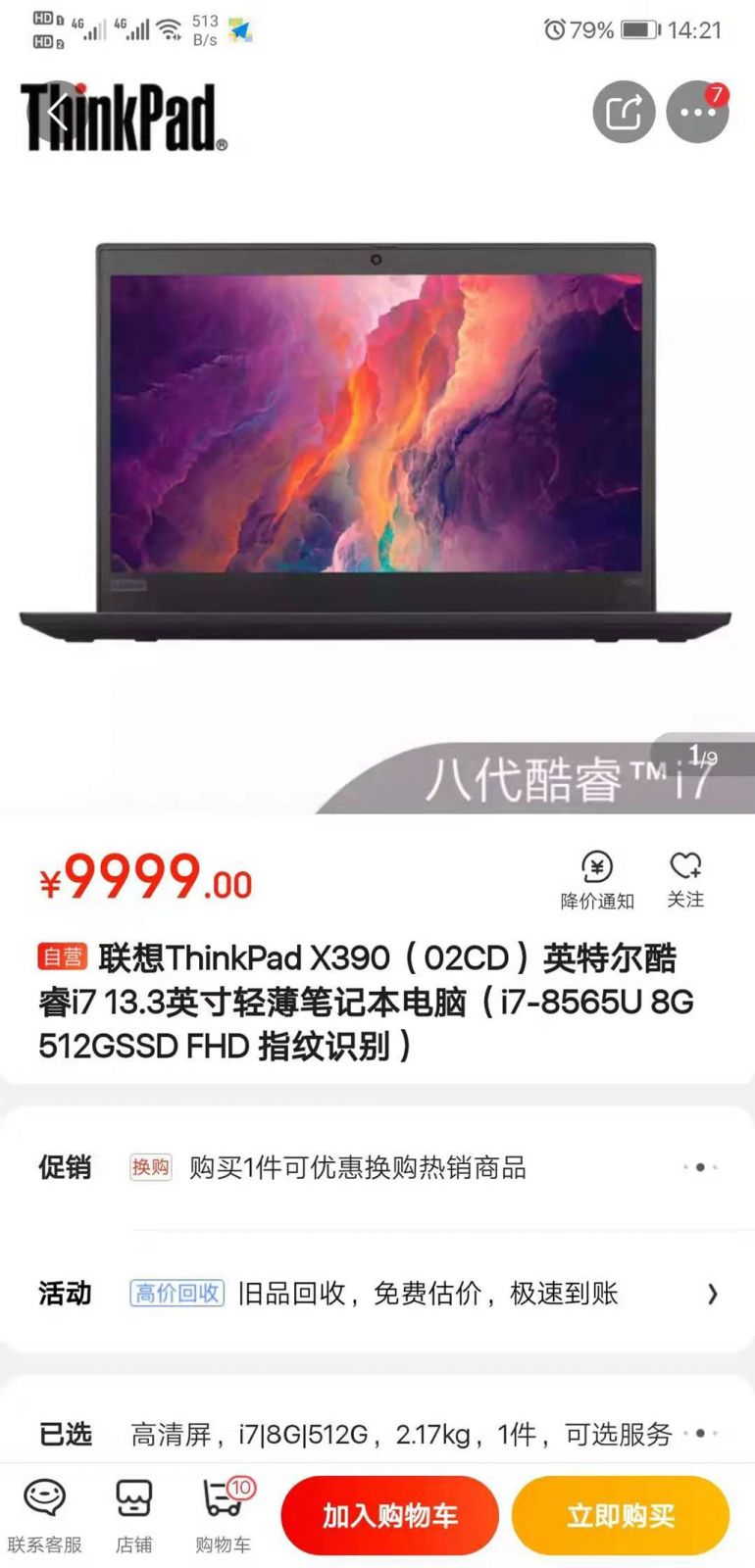Visit the 店铺 store page
The height and width of the screenshot is (1568, 755).
tap(133, 1516)
